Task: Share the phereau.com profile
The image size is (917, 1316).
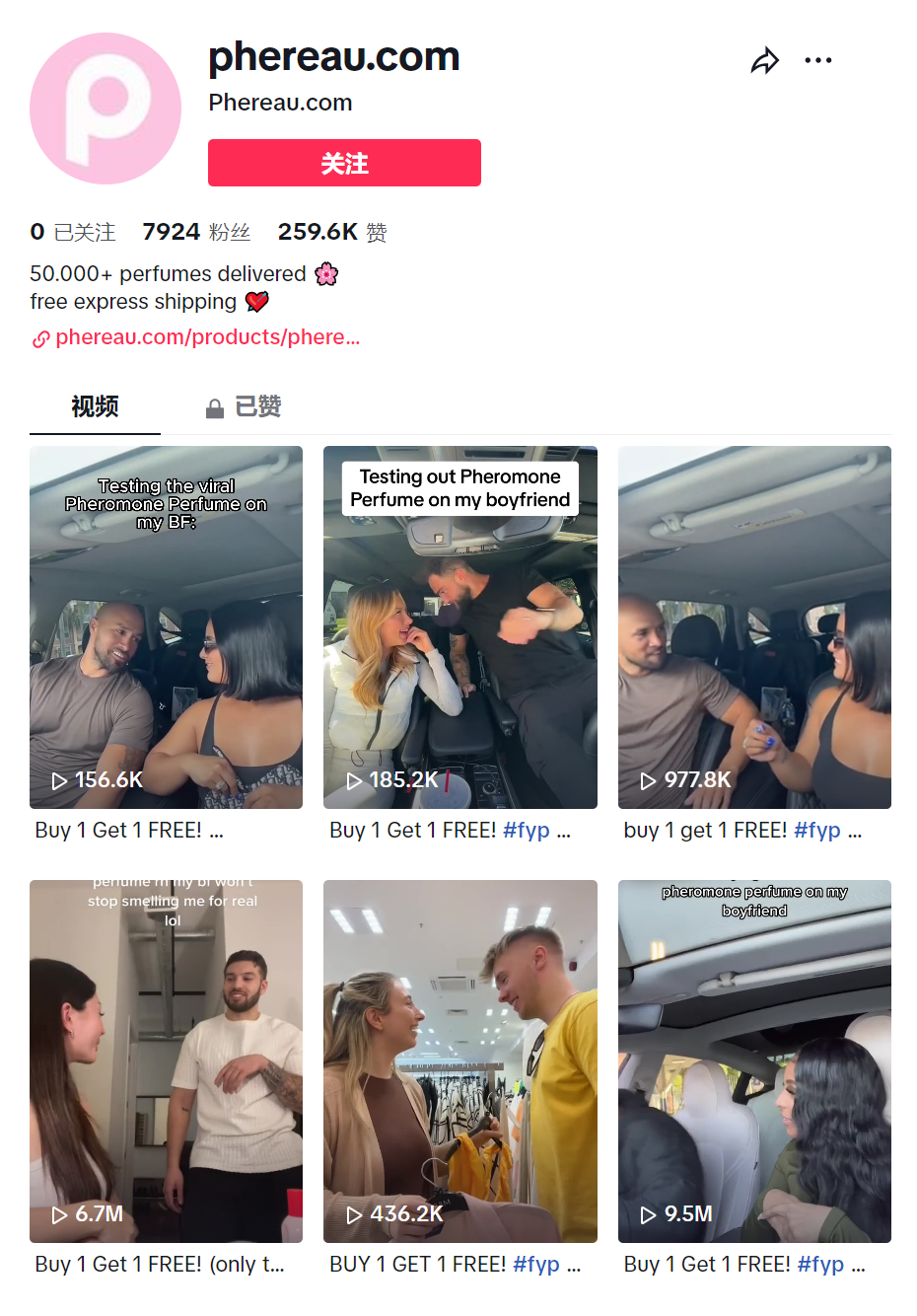Action: [x=764, y=61]
